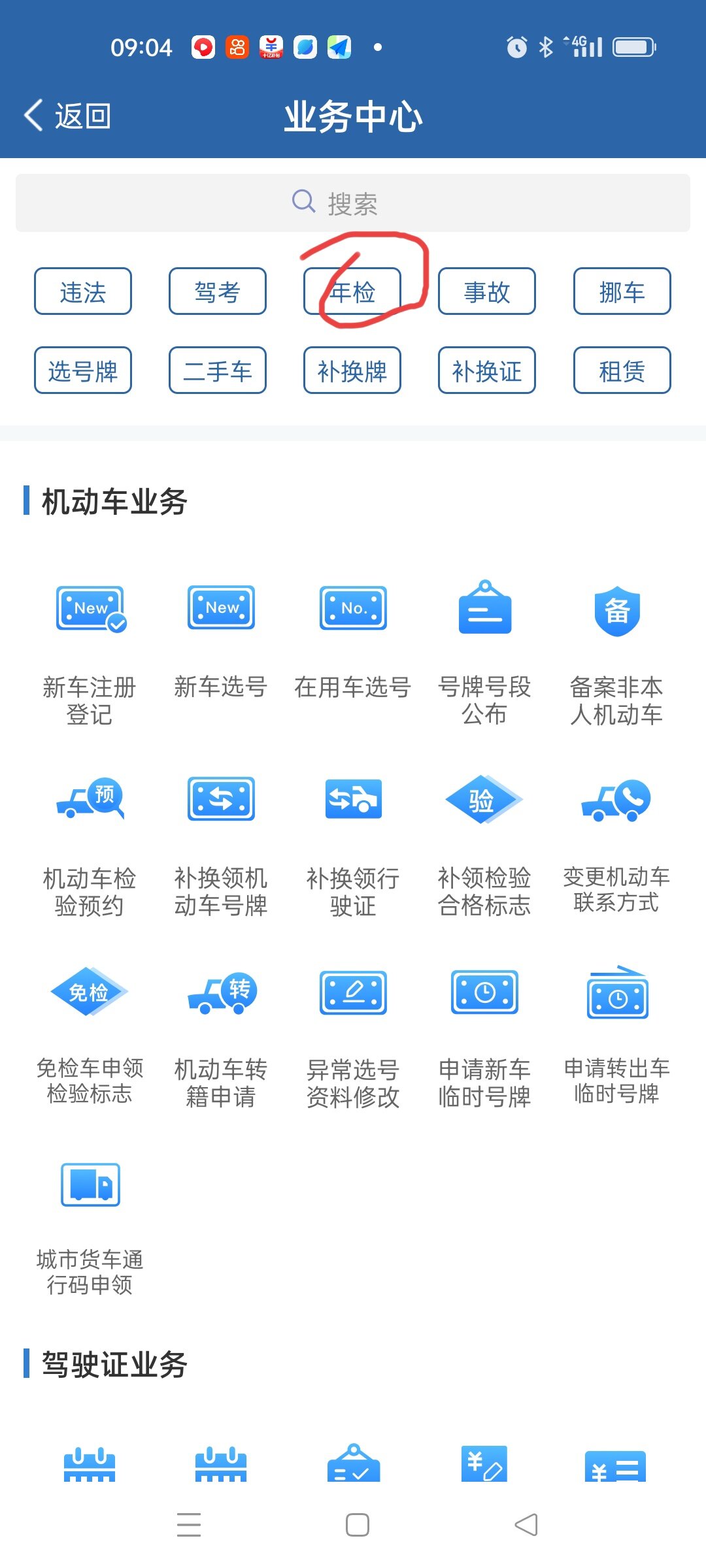Open 免检车申领检验标志
706x1568 pixels.
coord(90,1032)
